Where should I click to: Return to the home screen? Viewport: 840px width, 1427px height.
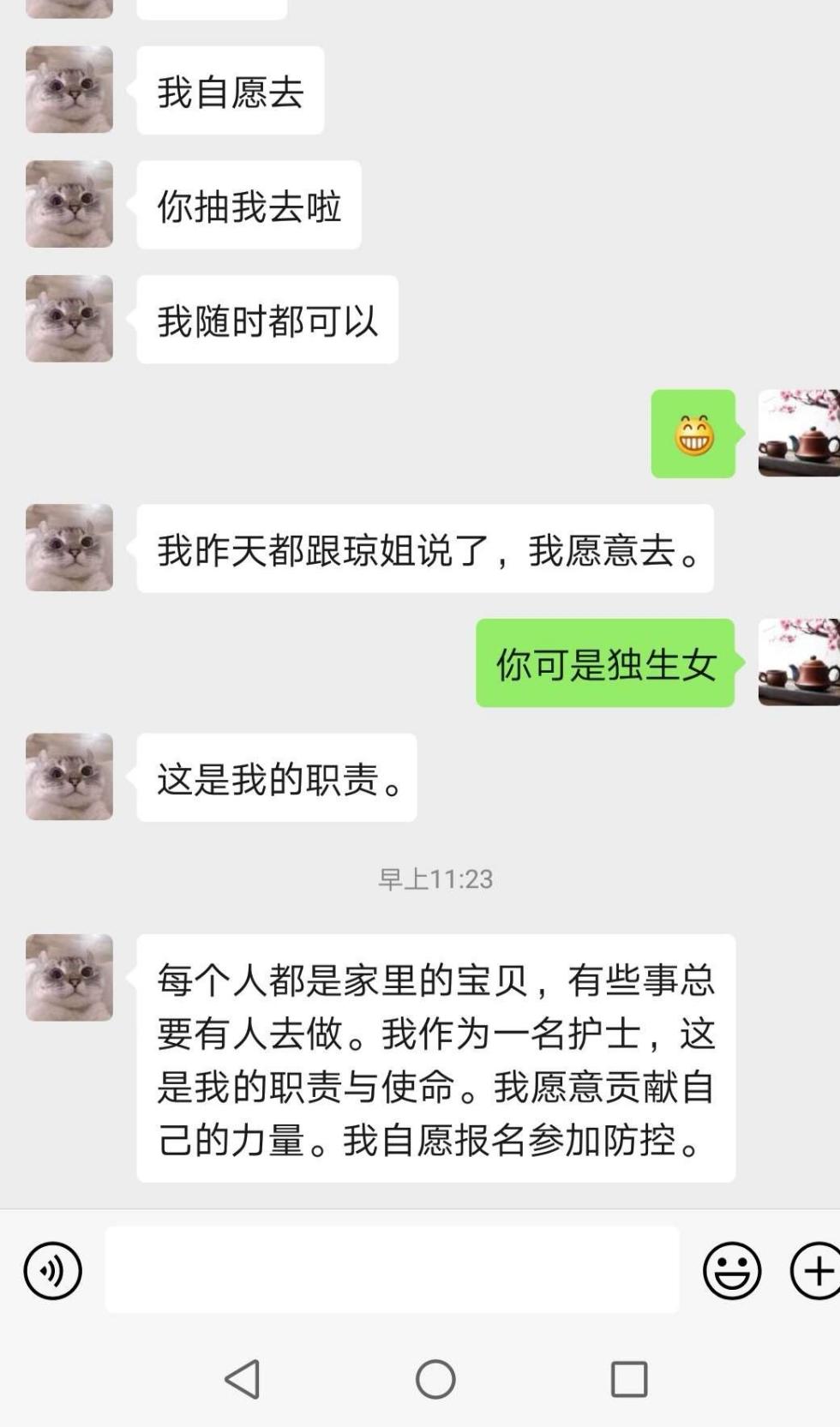click(x=435, y=1379)
